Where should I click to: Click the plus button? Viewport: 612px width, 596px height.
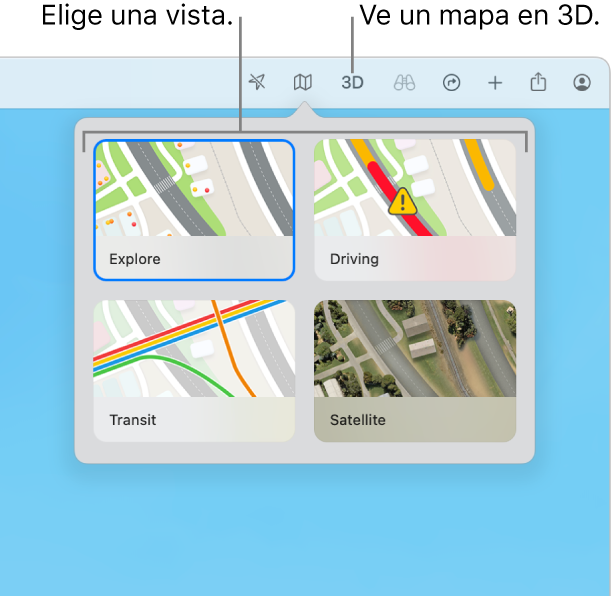(495, 83)
